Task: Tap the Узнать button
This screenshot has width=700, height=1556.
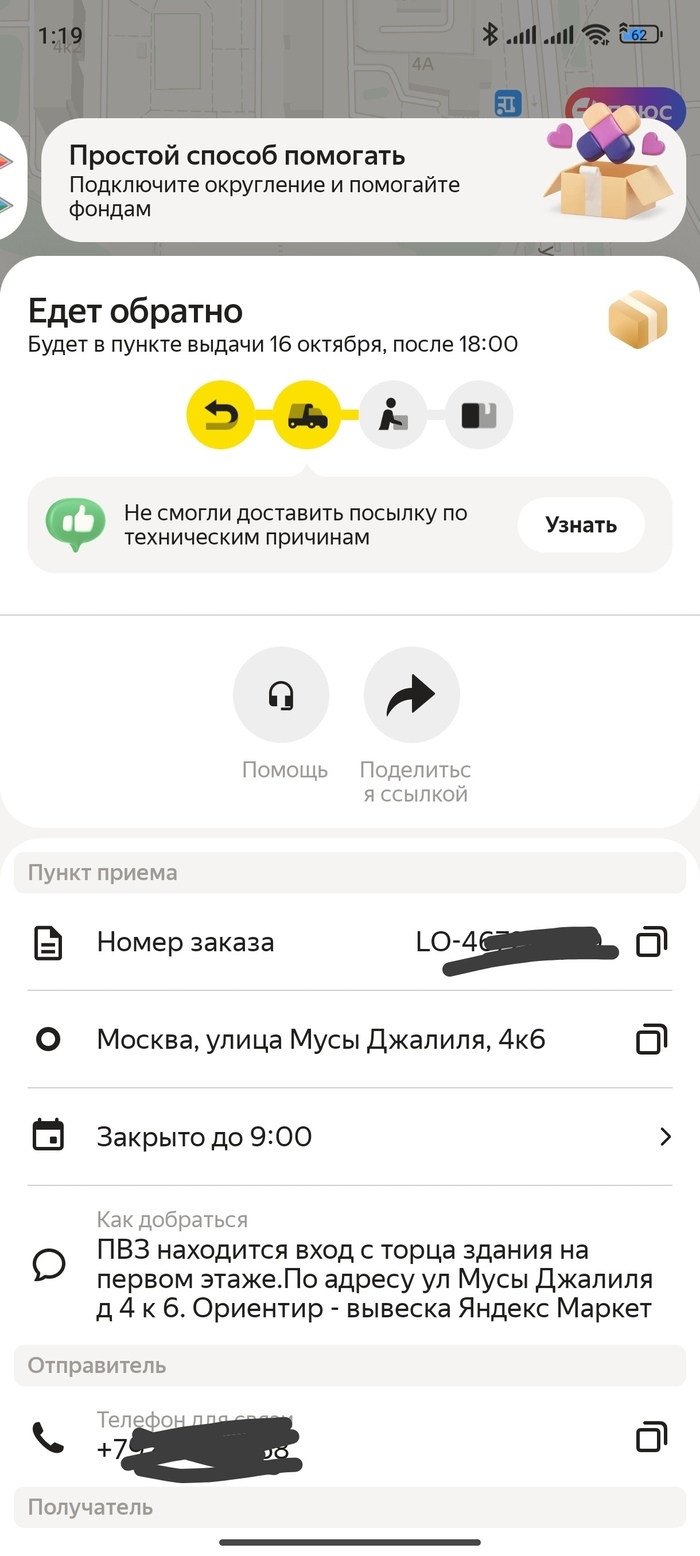Action: 580,525
